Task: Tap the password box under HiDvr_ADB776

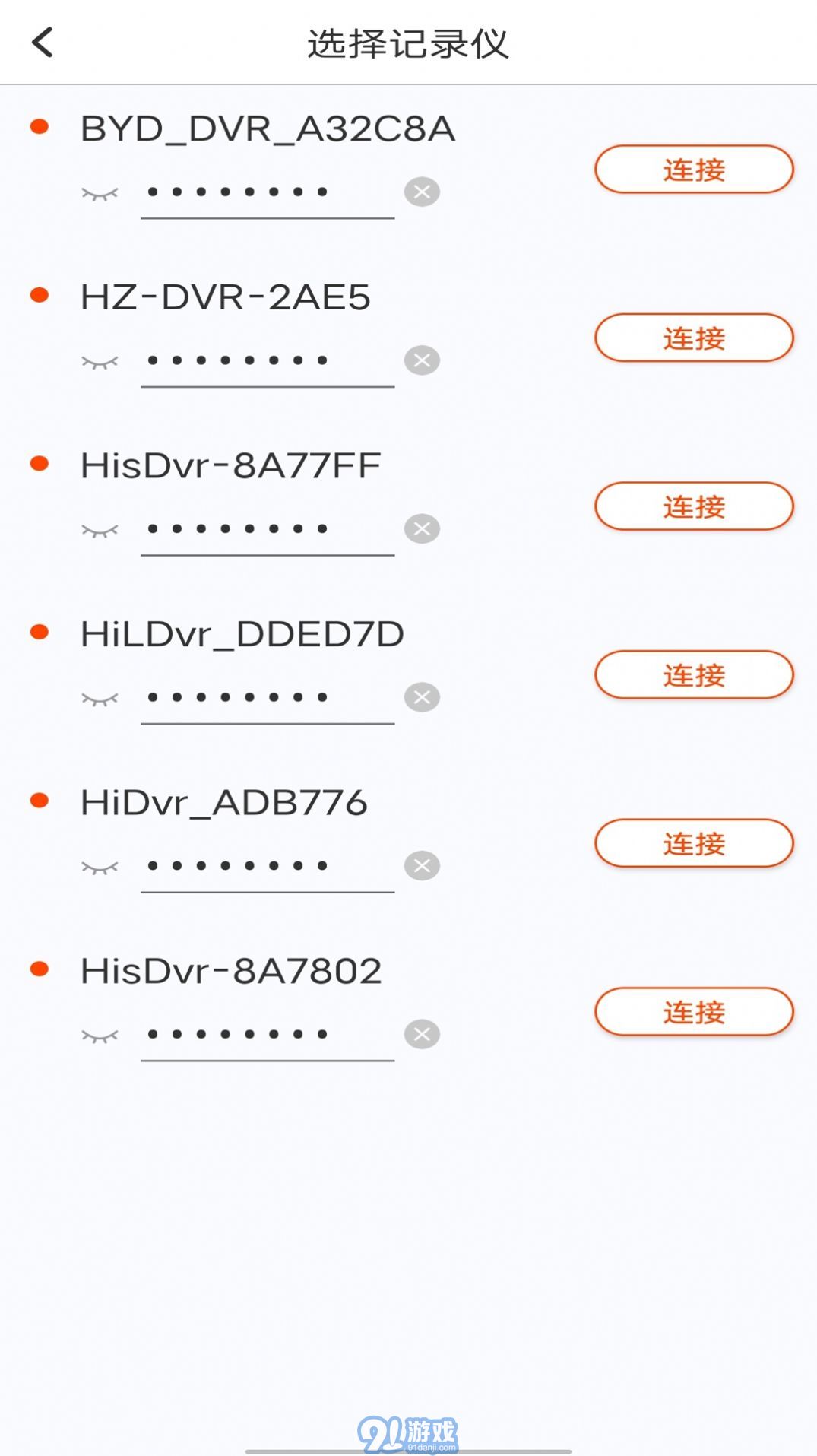Action: (268, 867)
